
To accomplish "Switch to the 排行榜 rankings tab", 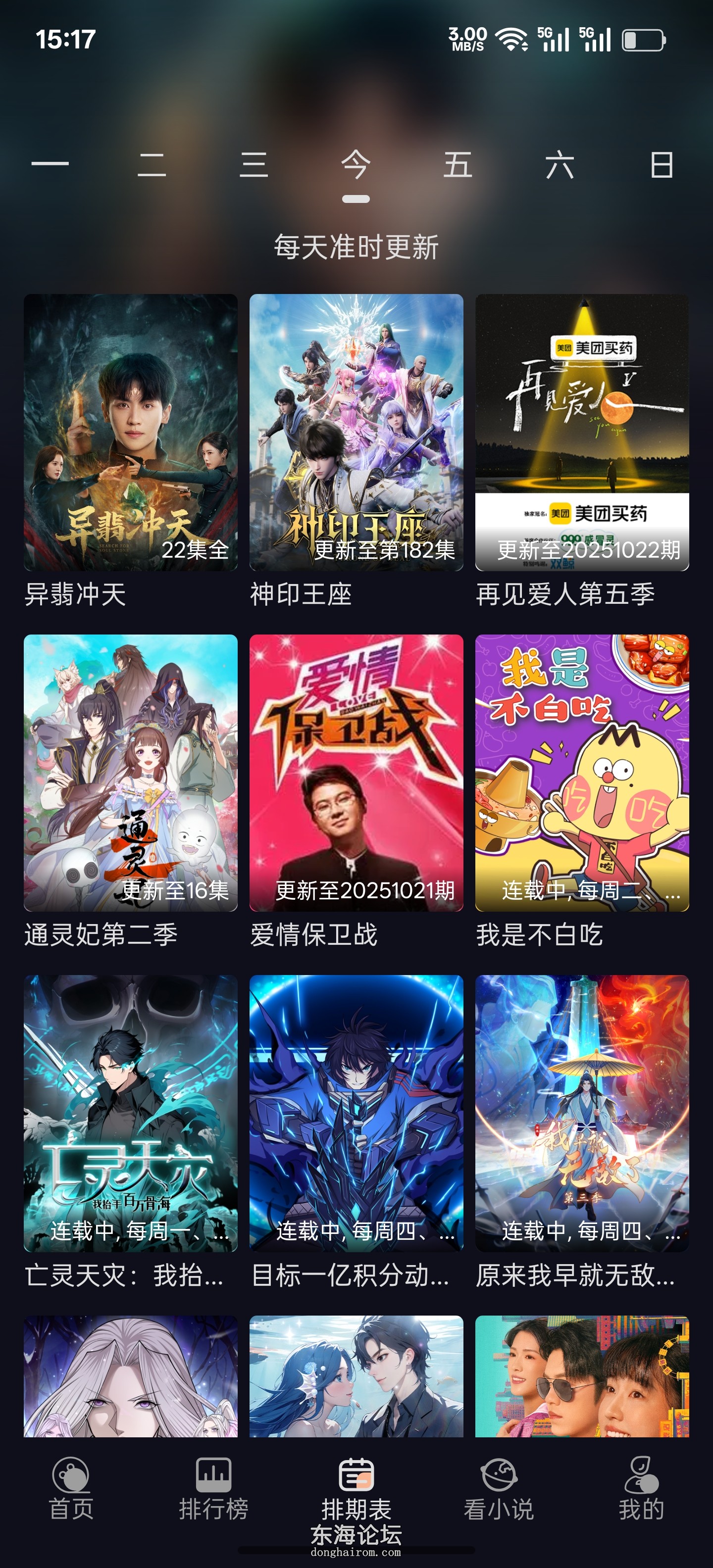I will click(214, 1488).
